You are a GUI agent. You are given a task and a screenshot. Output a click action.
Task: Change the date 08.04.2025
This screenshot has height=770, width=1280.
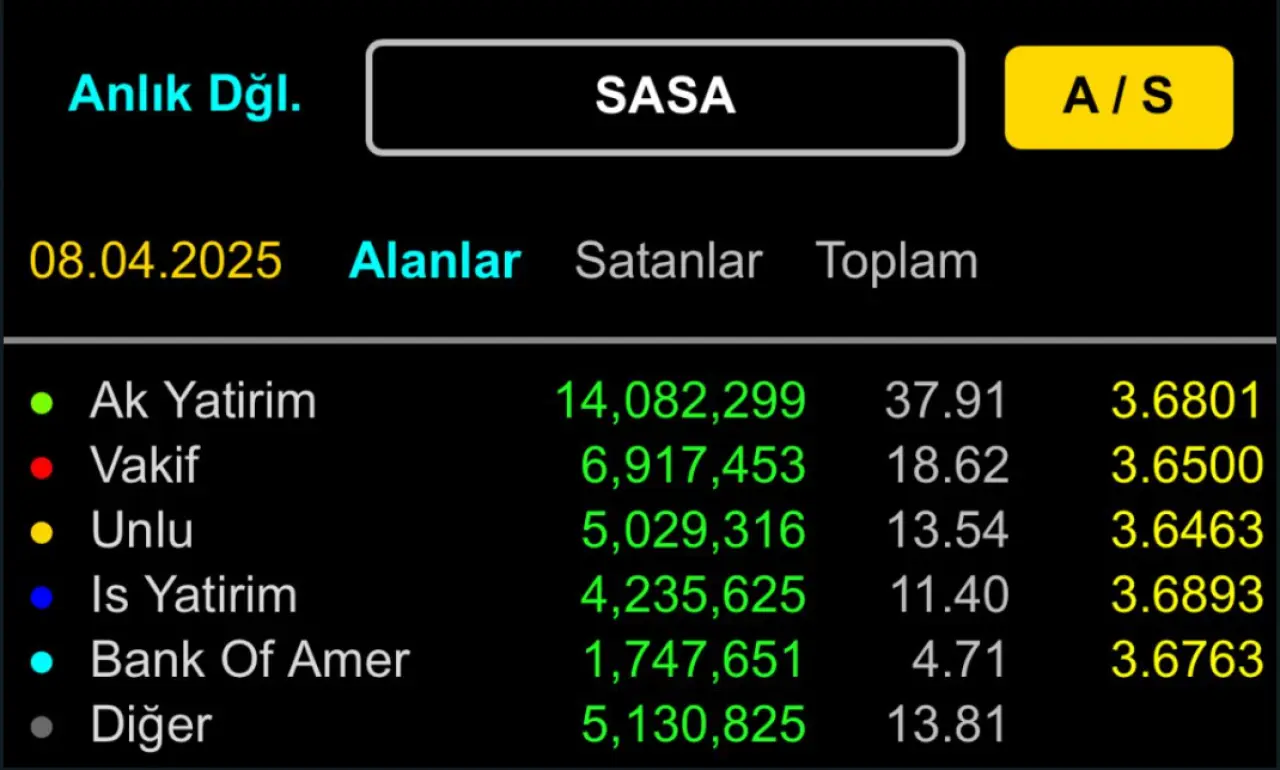coord(156,261)
